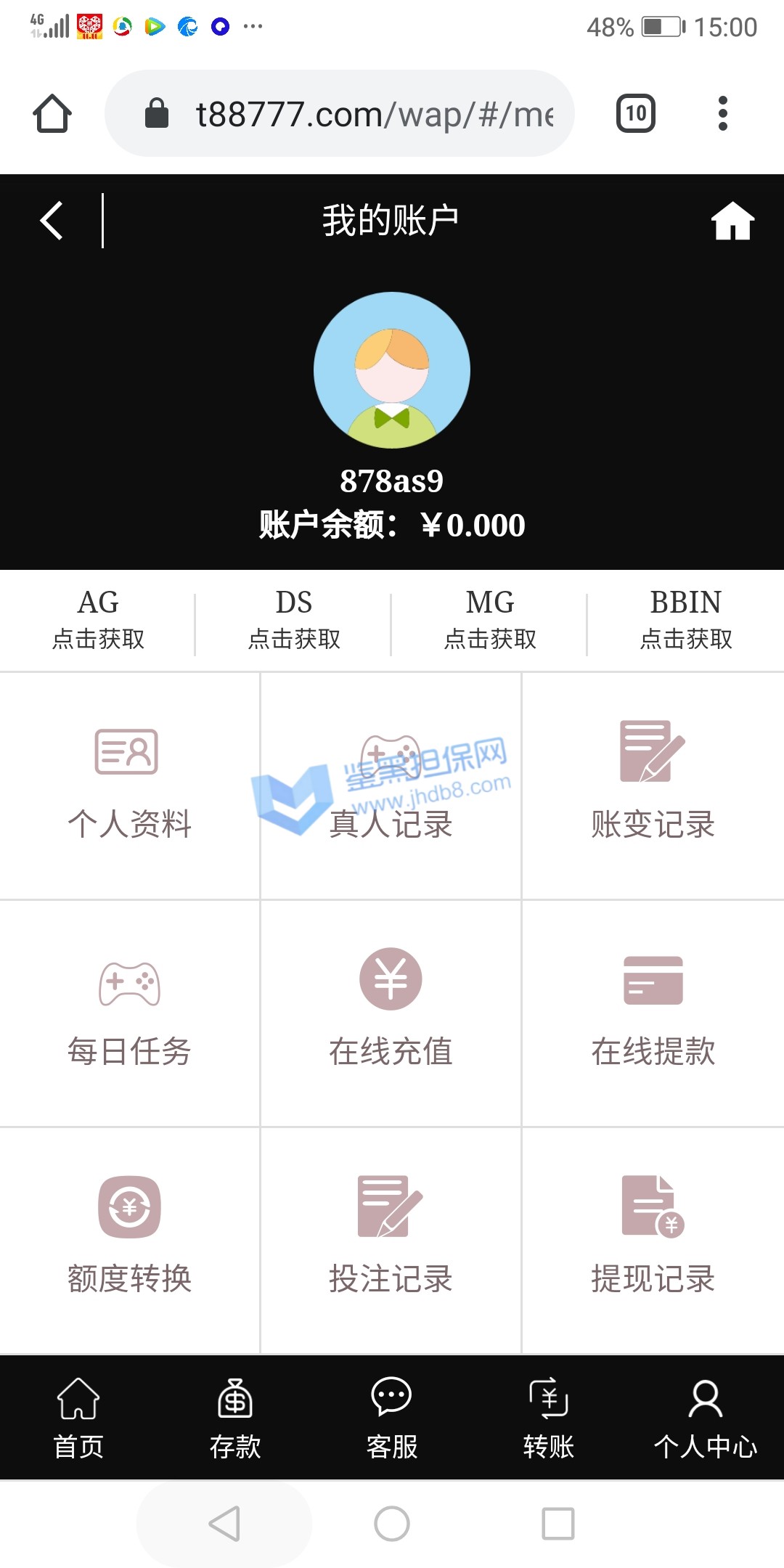Screen dimensions: 784x1568
Task: Fetch the DS balance
Action: [294, 619]
